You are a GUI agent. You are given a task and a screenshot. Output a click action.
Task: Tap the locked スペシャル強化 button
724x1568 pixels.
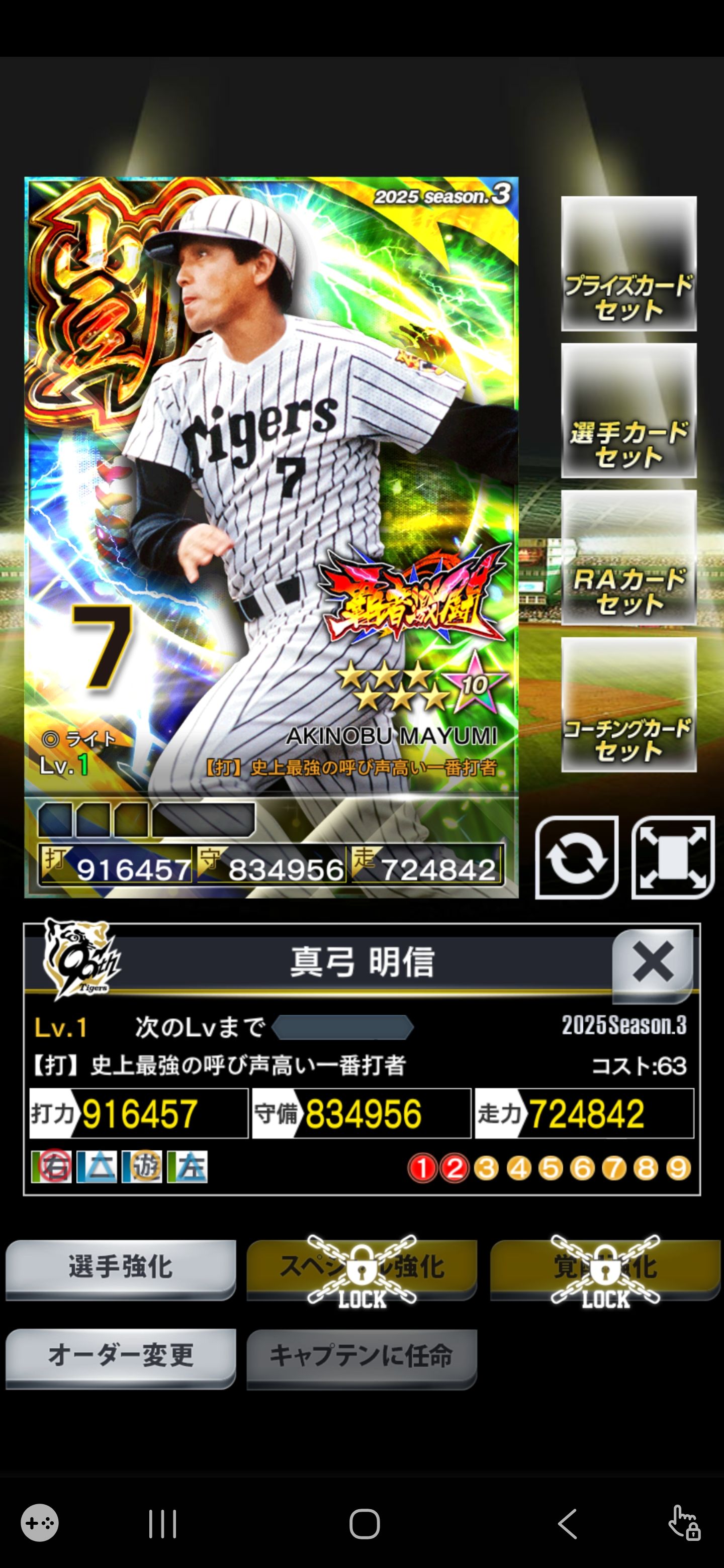[x=361, y=1268]
